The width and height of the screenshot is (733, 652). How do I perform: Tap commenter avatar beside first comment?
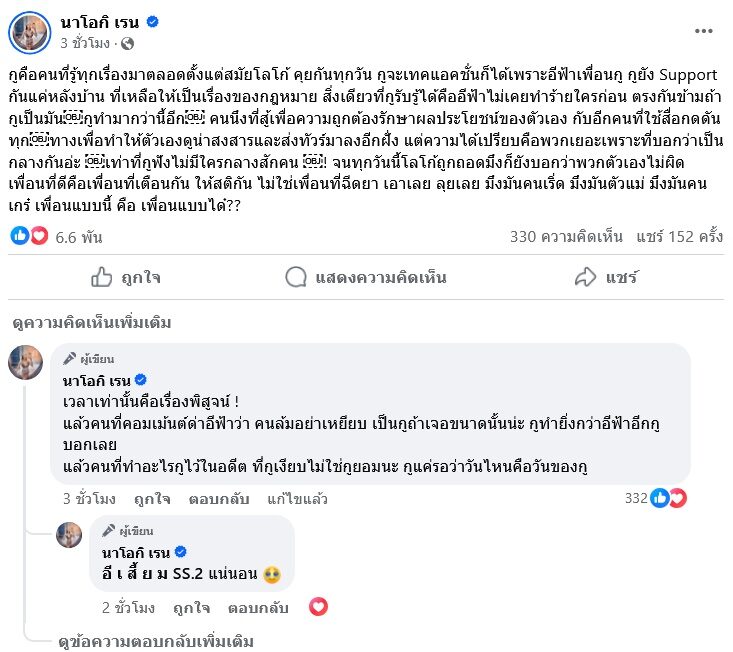pos(25,362)
